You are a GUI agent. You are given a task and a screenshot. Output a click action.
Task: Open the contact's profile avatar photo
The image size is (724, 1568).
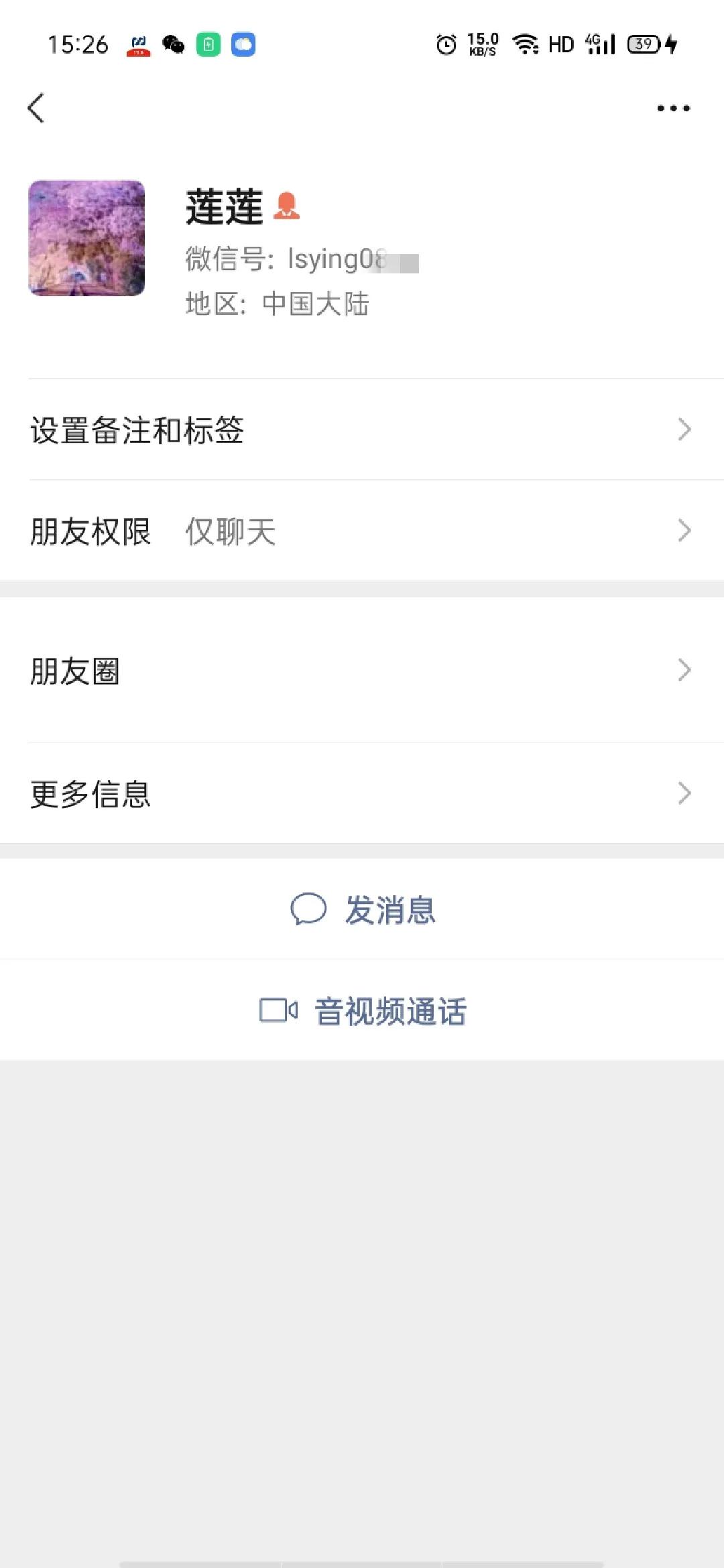(x=86, y=238)
